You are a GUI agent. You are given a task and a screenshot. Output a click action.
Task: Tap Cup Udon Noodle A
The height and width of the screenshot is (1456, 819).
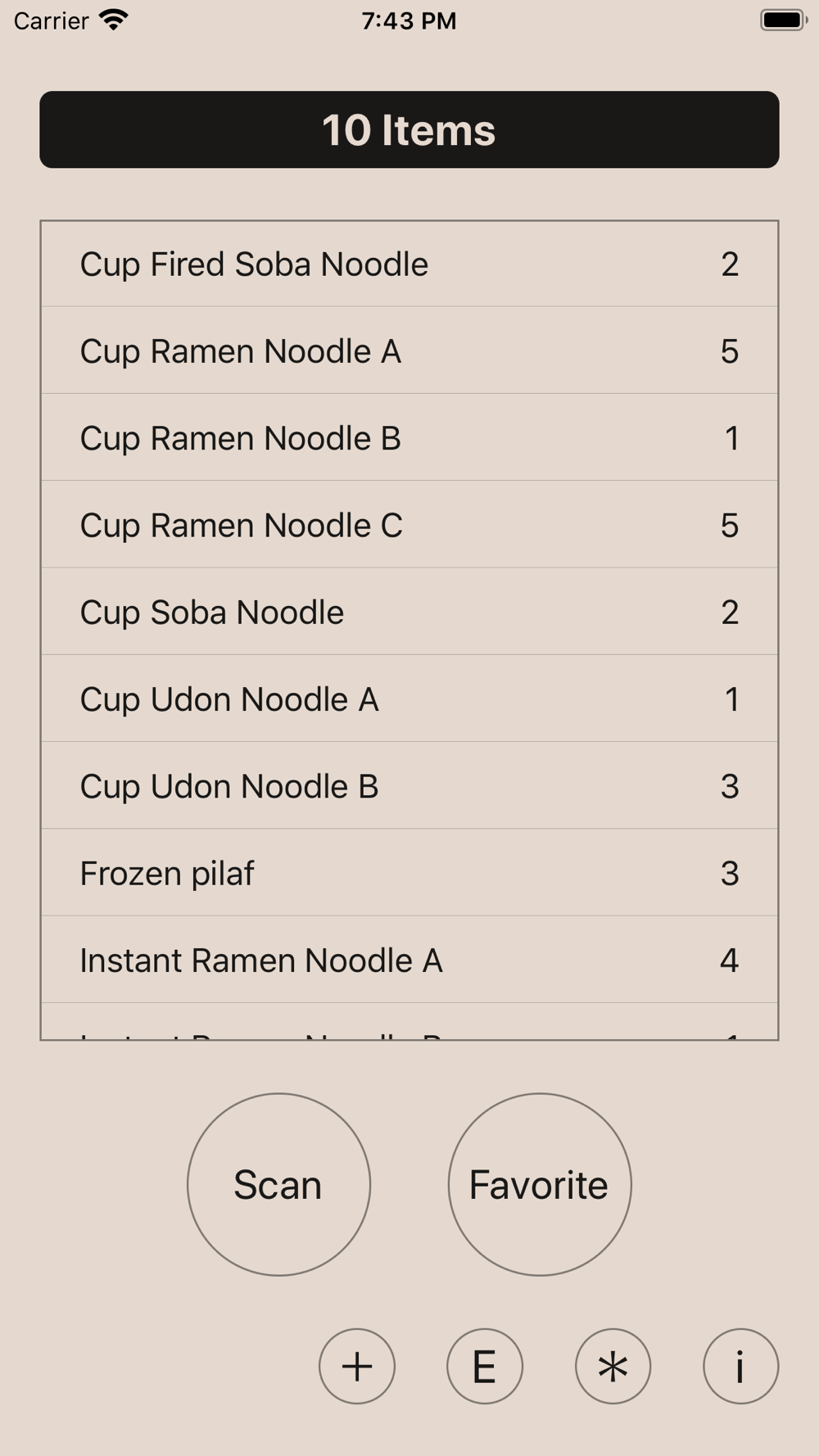(409, 699)
